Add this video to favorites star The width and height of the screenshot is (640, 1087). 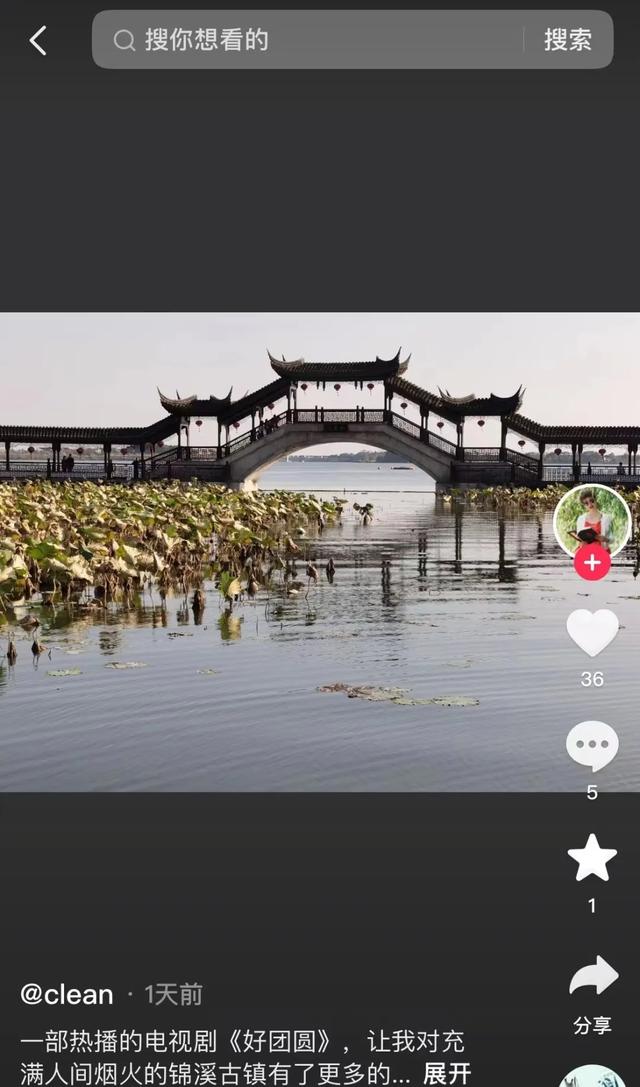[592, 858]
